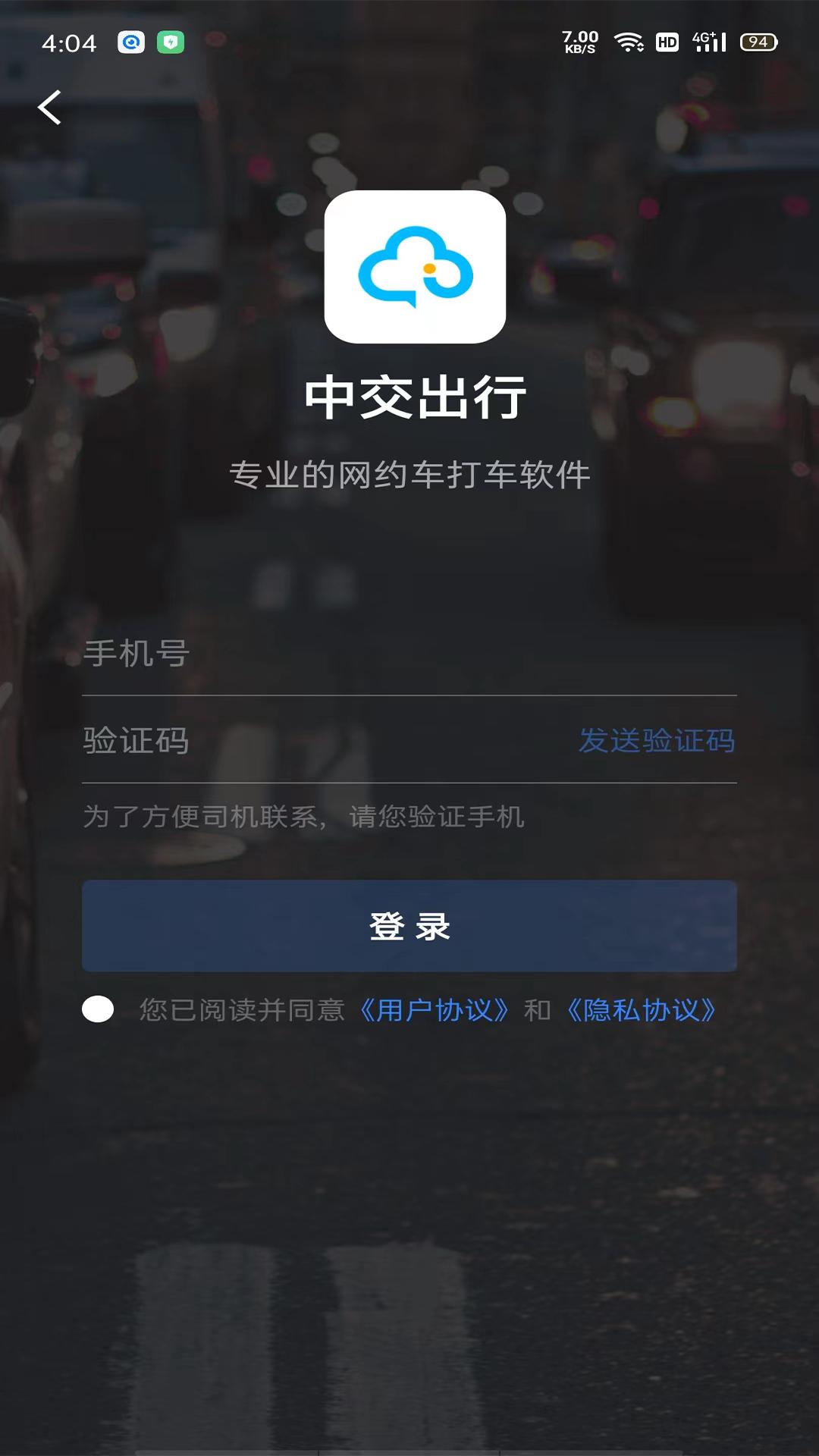Toggle the agreement consent circle checkbox
This screenshot has width=819, height=1456.
tap(96, 1011)
